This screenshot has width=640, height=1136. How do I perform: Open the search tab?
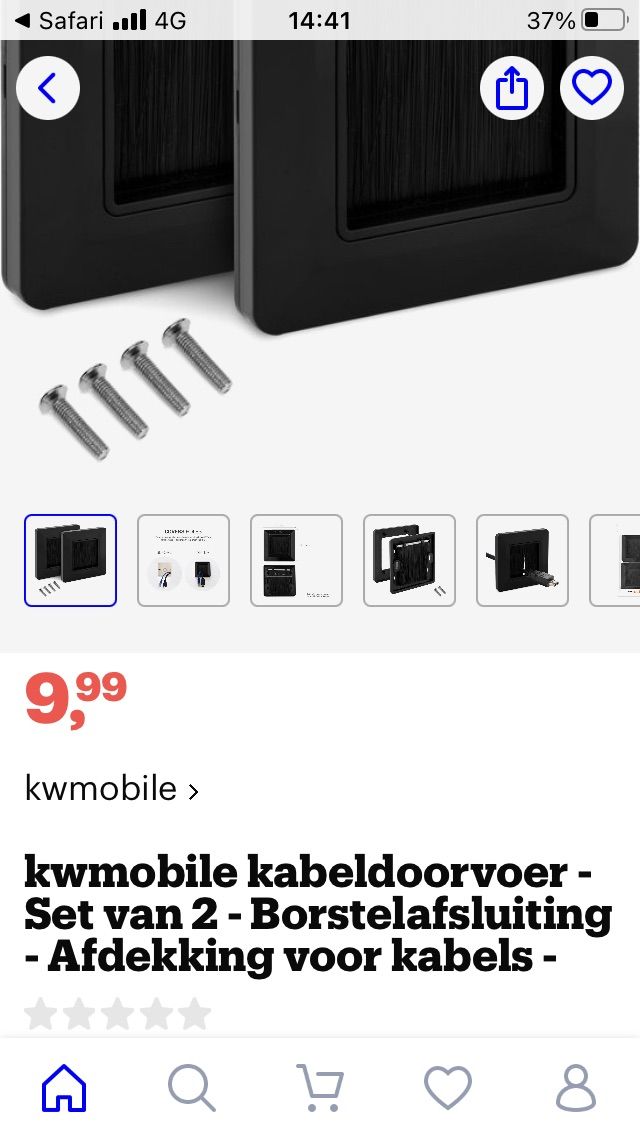pos(191,1087)
